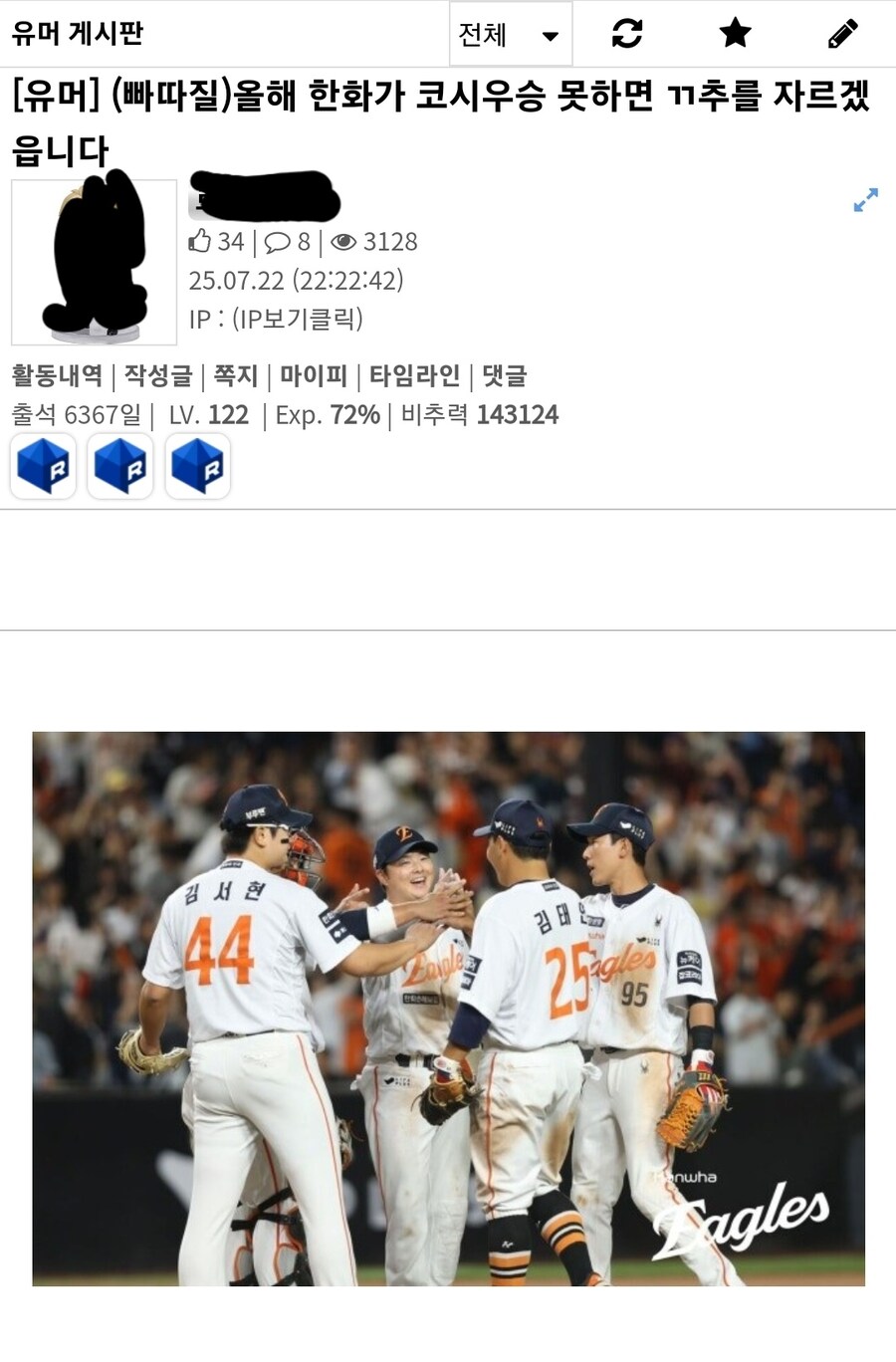The width and height of the screenshot is (896, 1362).
Task: Open the Hanwha Eagles players photo
Action: pos(448,1008)
